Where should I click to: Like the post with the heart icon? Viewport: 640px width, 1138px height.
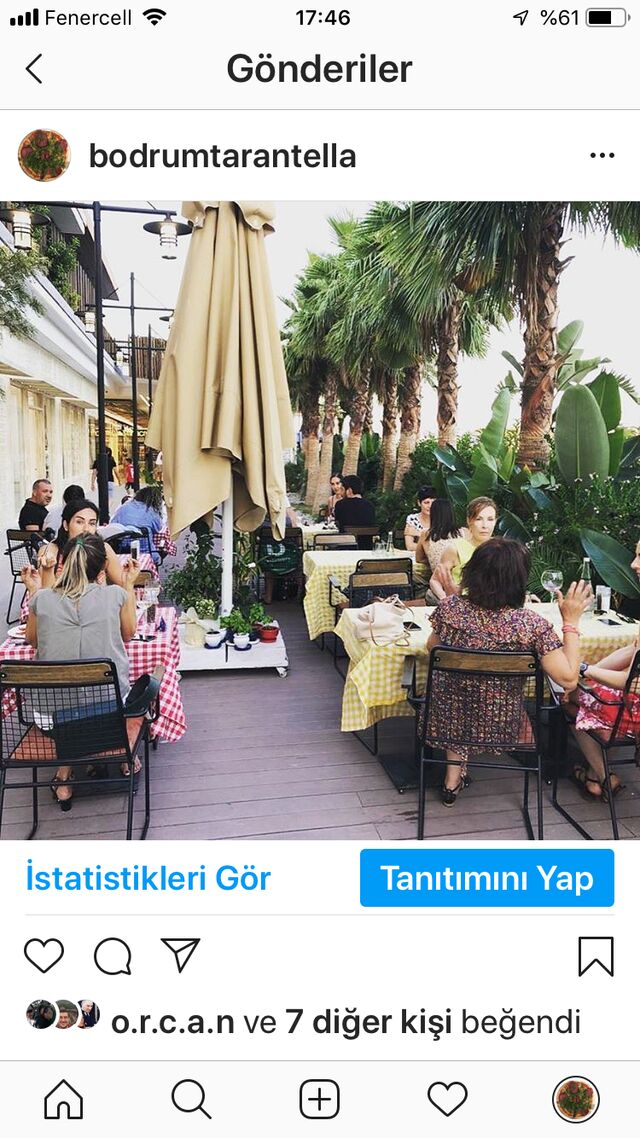point(44,956)
